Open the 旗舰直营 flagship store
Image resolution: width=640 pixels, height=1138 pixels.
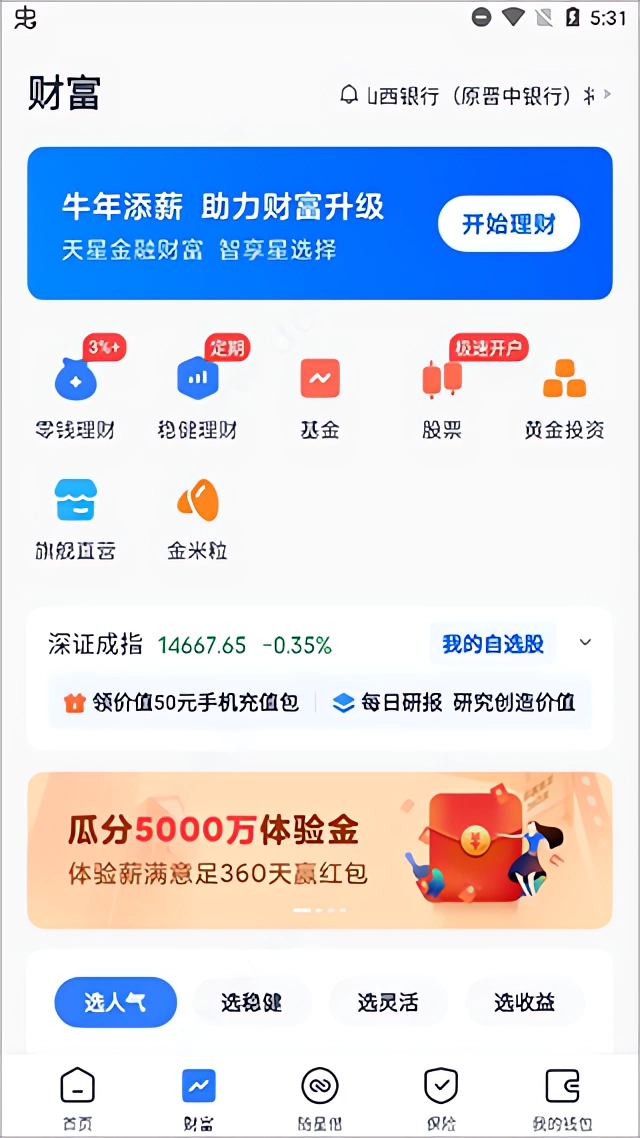pyautogui.click(x=75, y=517)
